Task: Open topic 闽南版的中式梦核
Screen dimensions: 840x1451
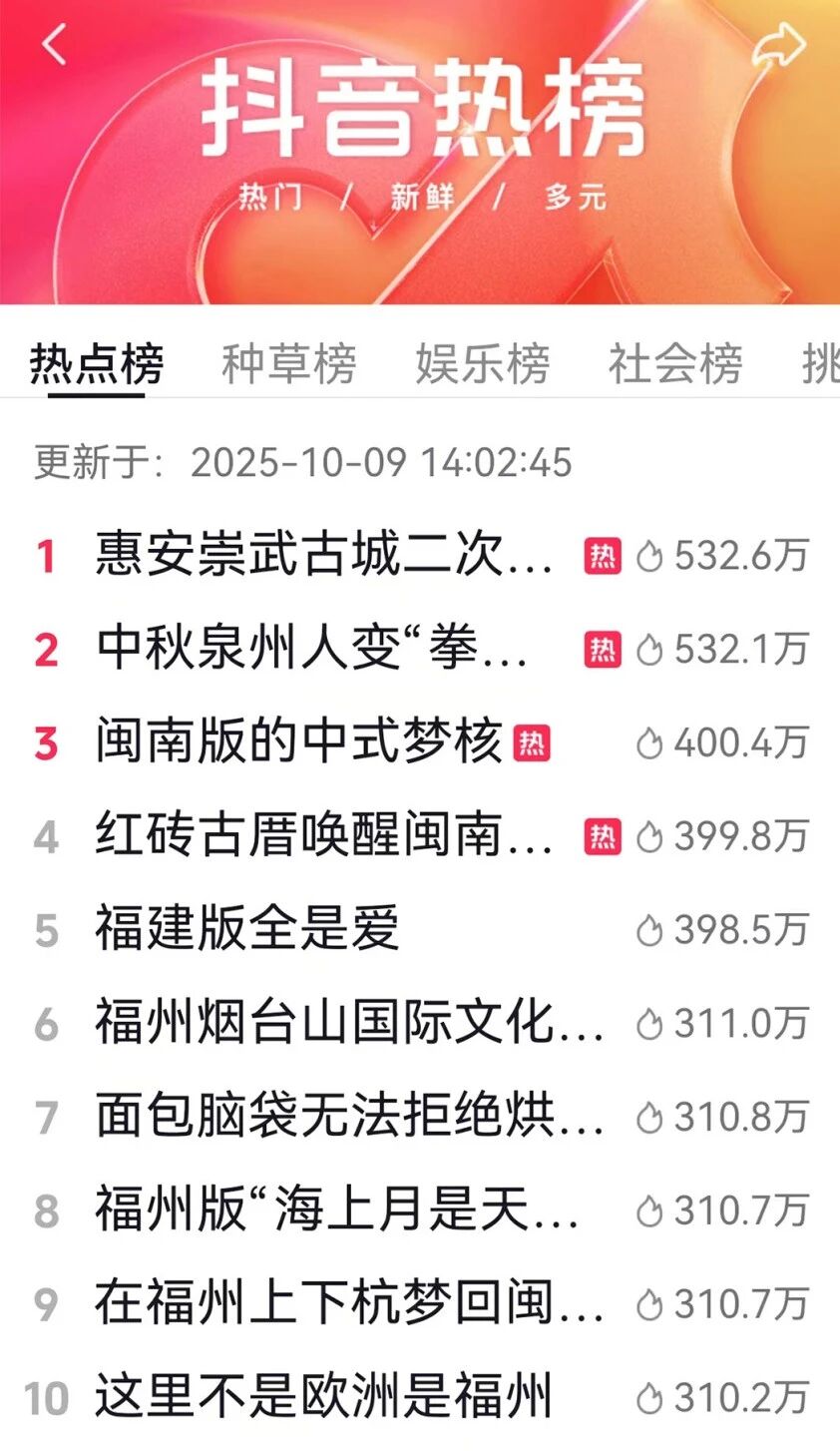Action: pyautogui.click(x=298, y=743)
